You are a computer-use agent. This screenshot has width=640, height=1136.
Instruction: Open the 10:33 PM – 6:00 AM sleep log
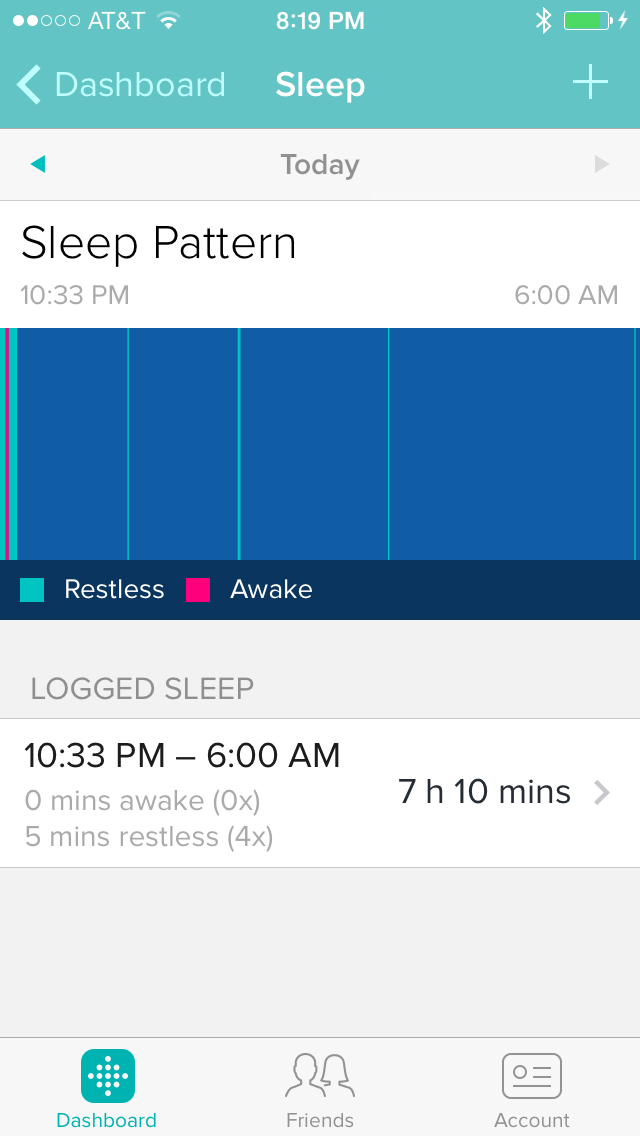(320, 793)
